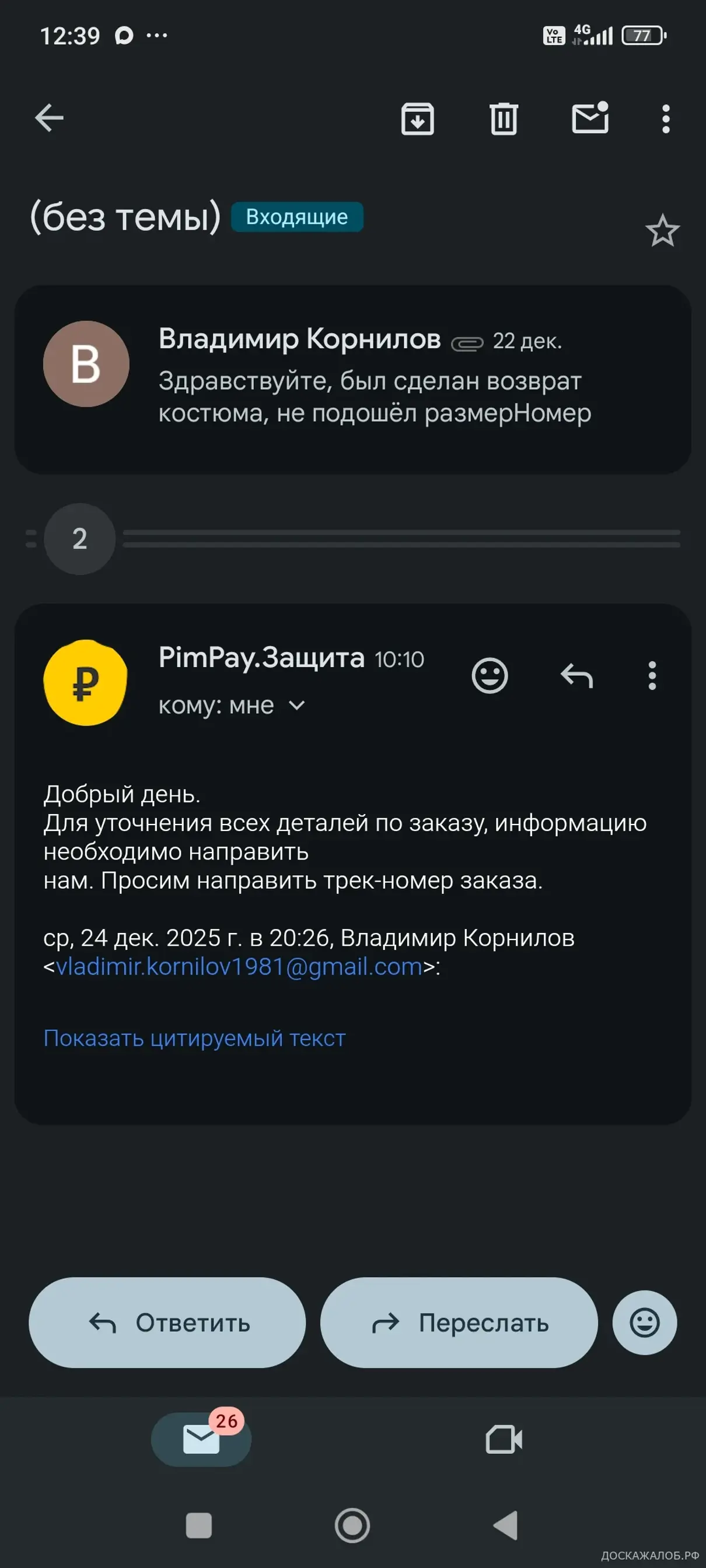Mark the conversation as unread
Image resolution: width=706 pixels, height=1568 pixels.
pyautogui.click(x=590, y=118)
